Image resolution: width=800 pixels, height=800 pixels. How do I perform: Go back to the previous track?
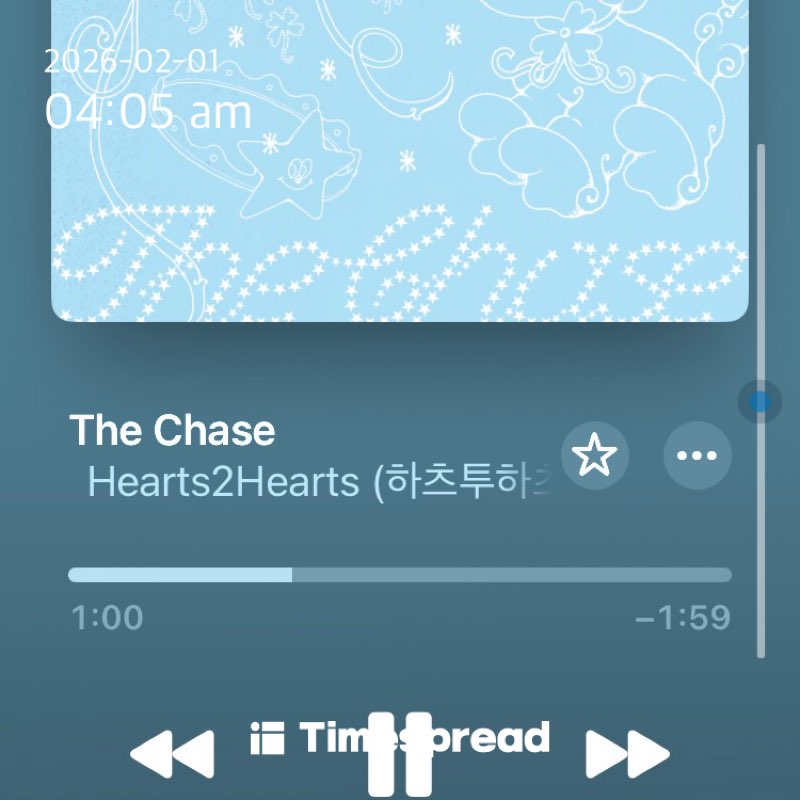click(172, 753)
